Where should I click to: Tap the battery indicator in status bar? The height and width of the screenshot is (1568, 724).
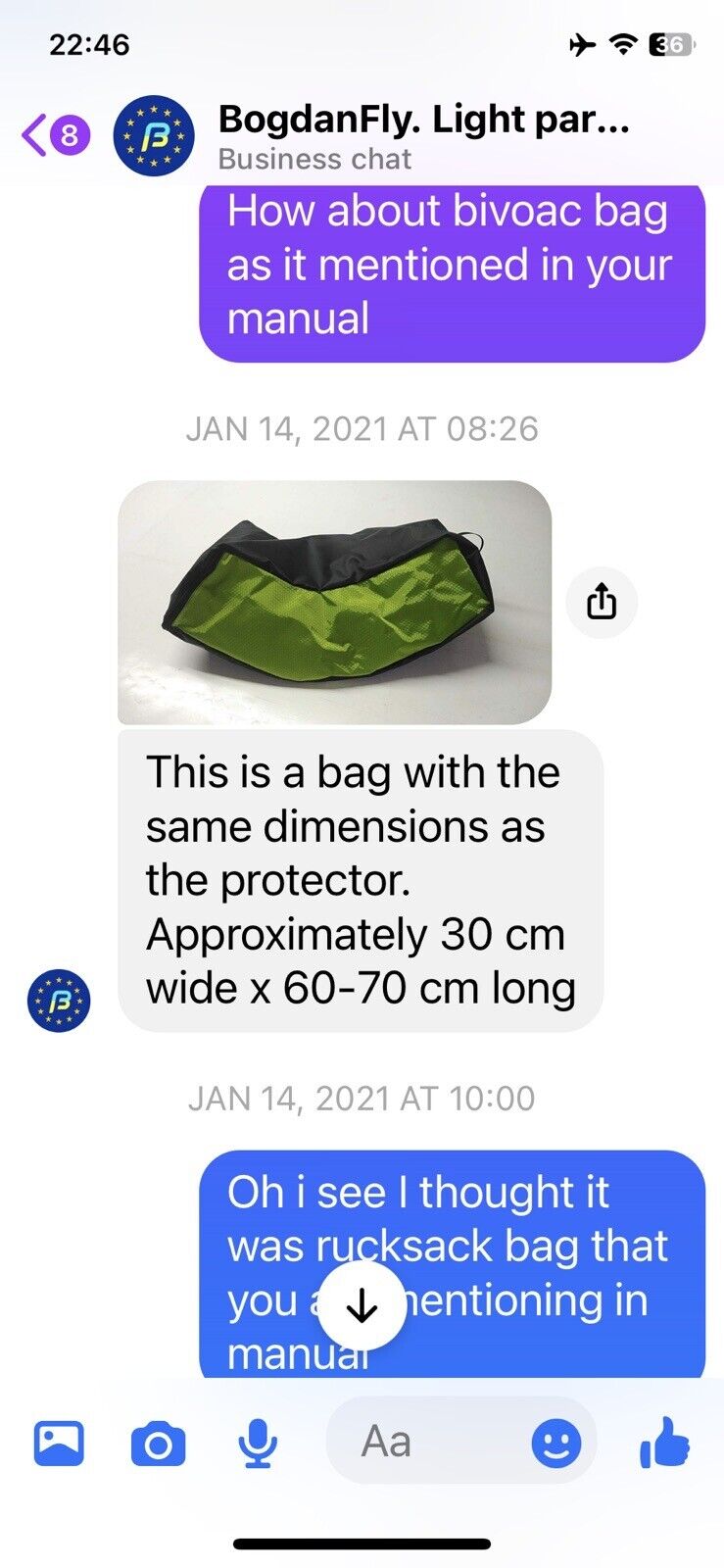[671, 44]
